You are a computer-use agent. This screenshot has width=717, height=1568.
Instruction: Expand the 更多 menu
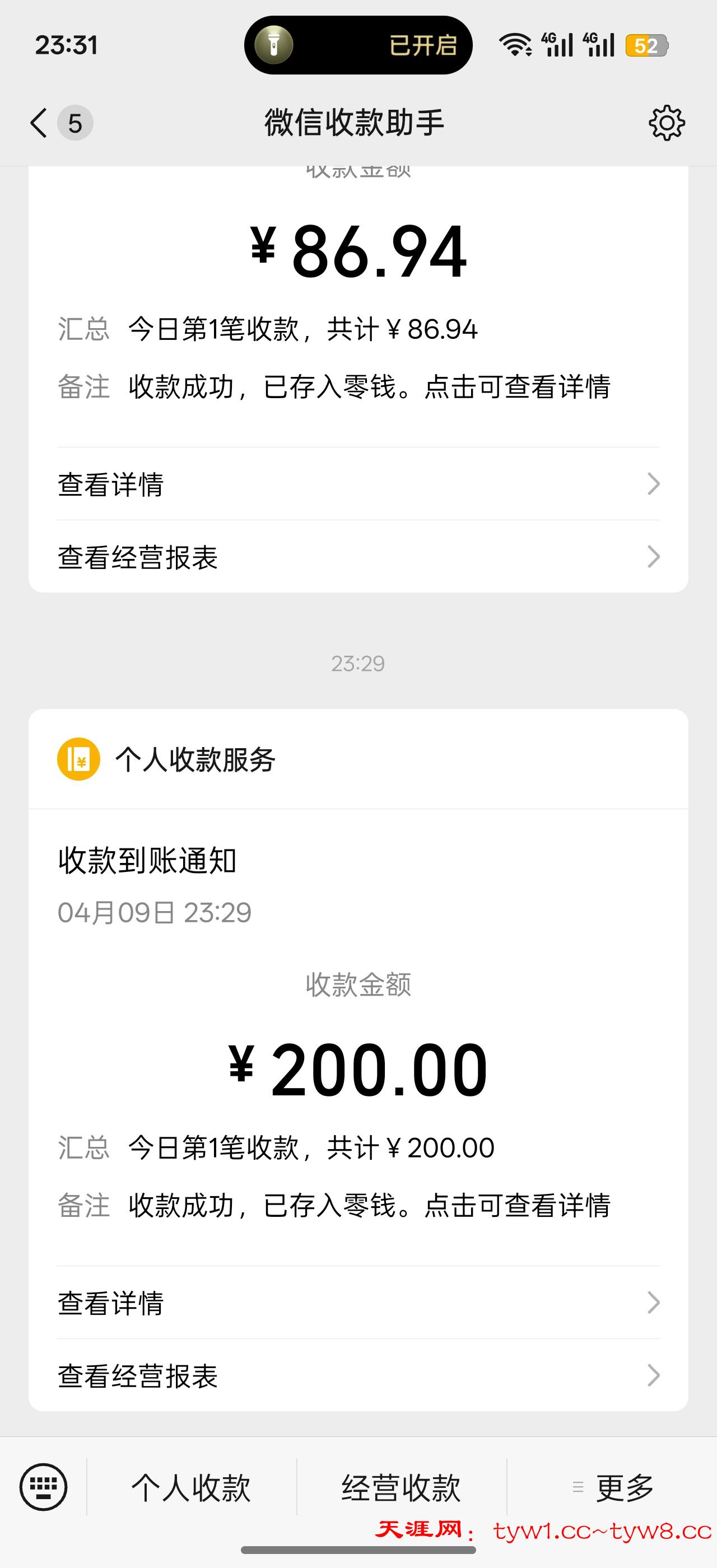tap(613, 1488)
